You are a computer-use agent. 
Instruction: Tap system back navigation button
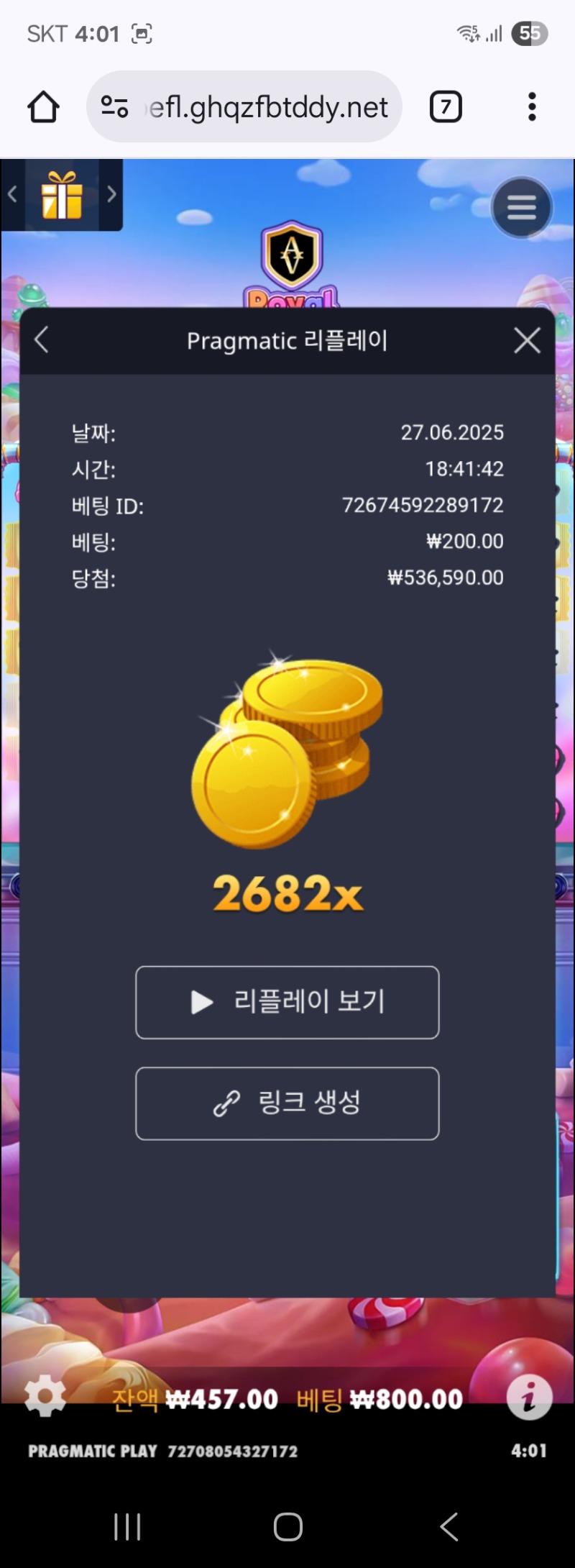tap(449, 1526)
